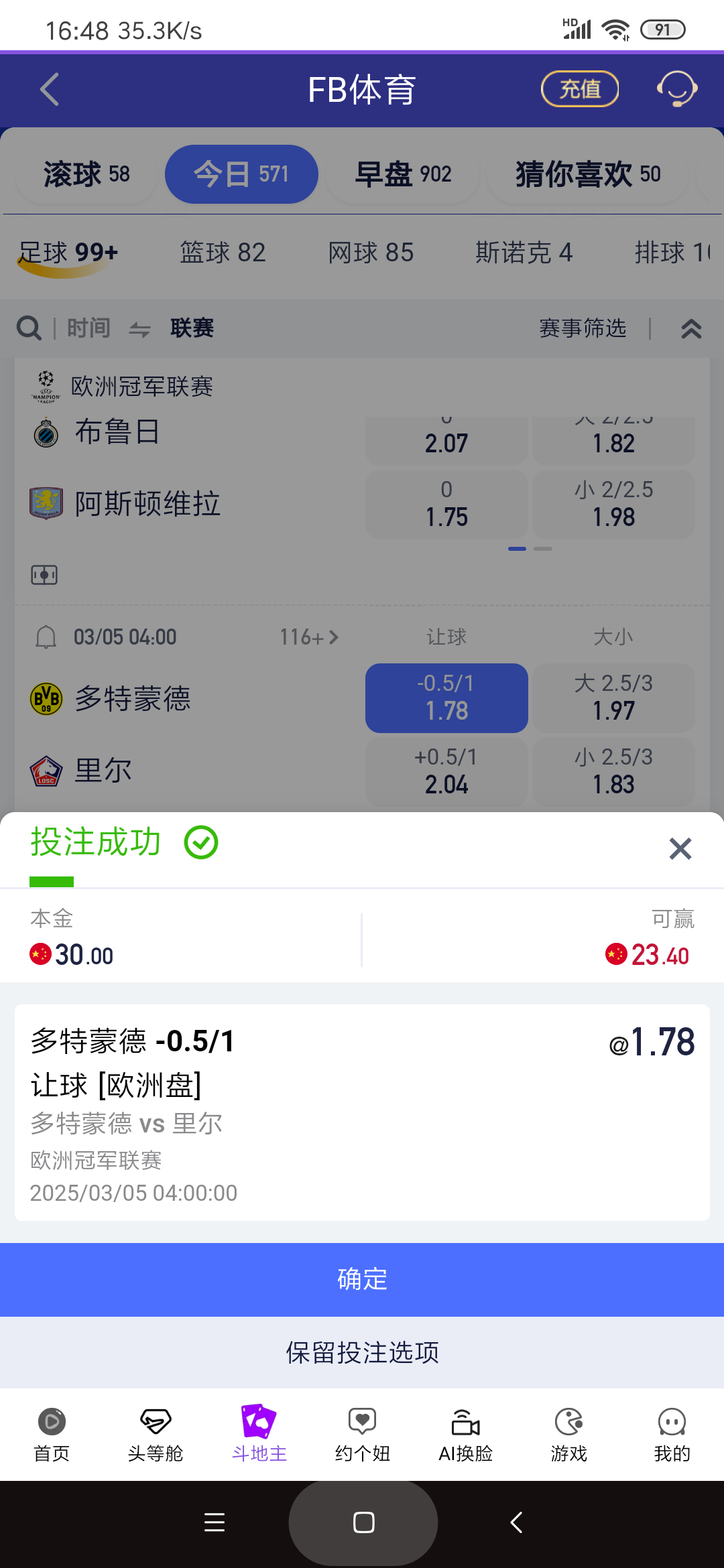The height and width of the screenshot is (1568, 724).
Task: Open the 我的 profile tab
Action: click(672, 1434)
